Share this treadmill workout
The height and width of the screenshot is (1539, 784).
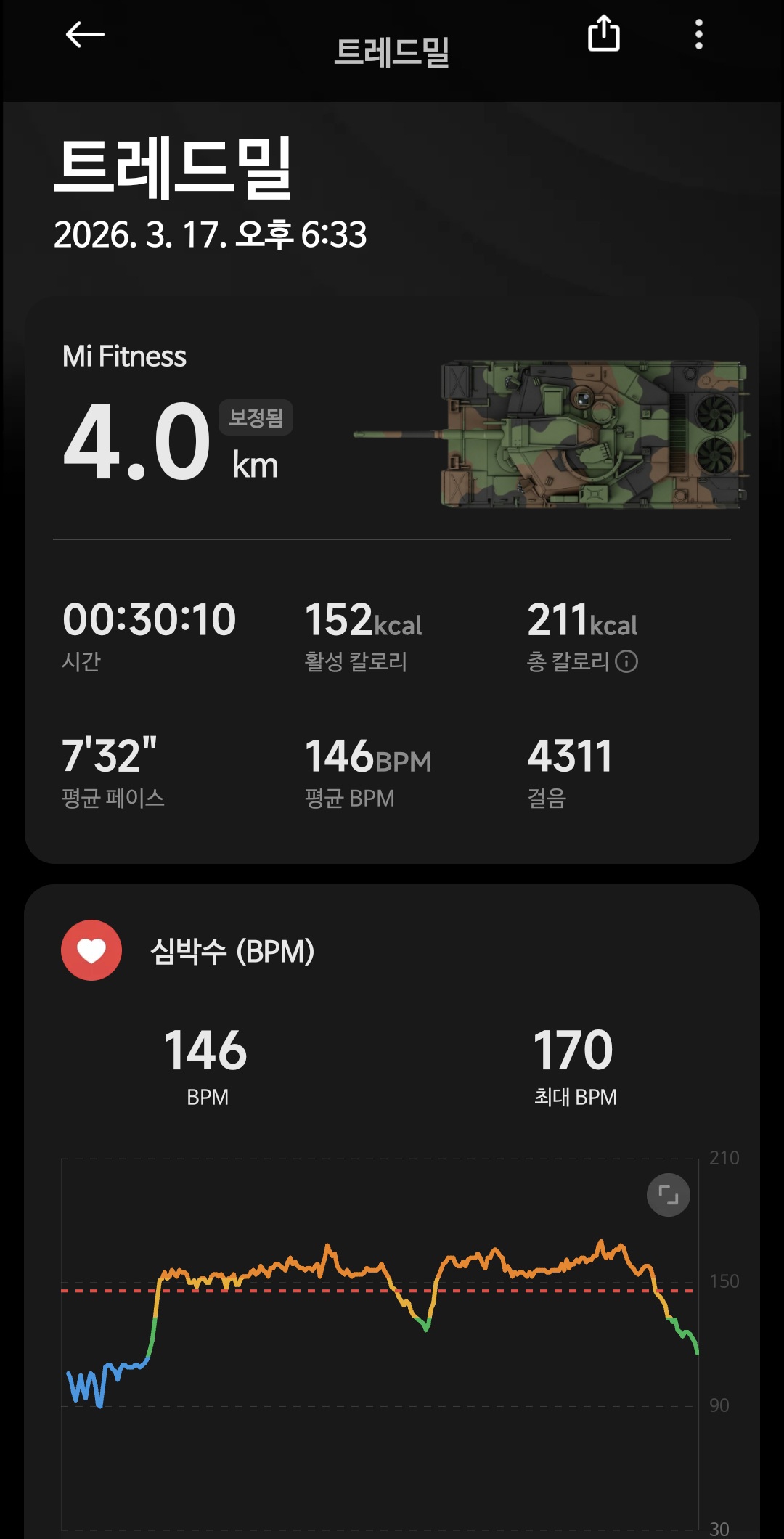pos(603,34)
